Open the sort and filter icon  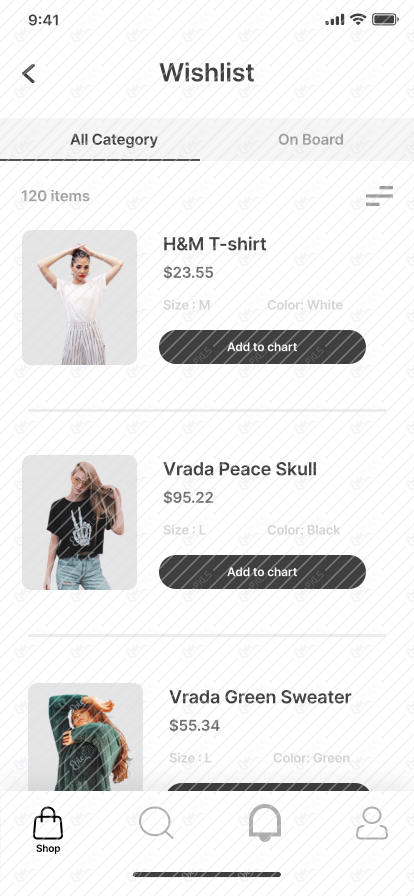click(x=380, y=196)
